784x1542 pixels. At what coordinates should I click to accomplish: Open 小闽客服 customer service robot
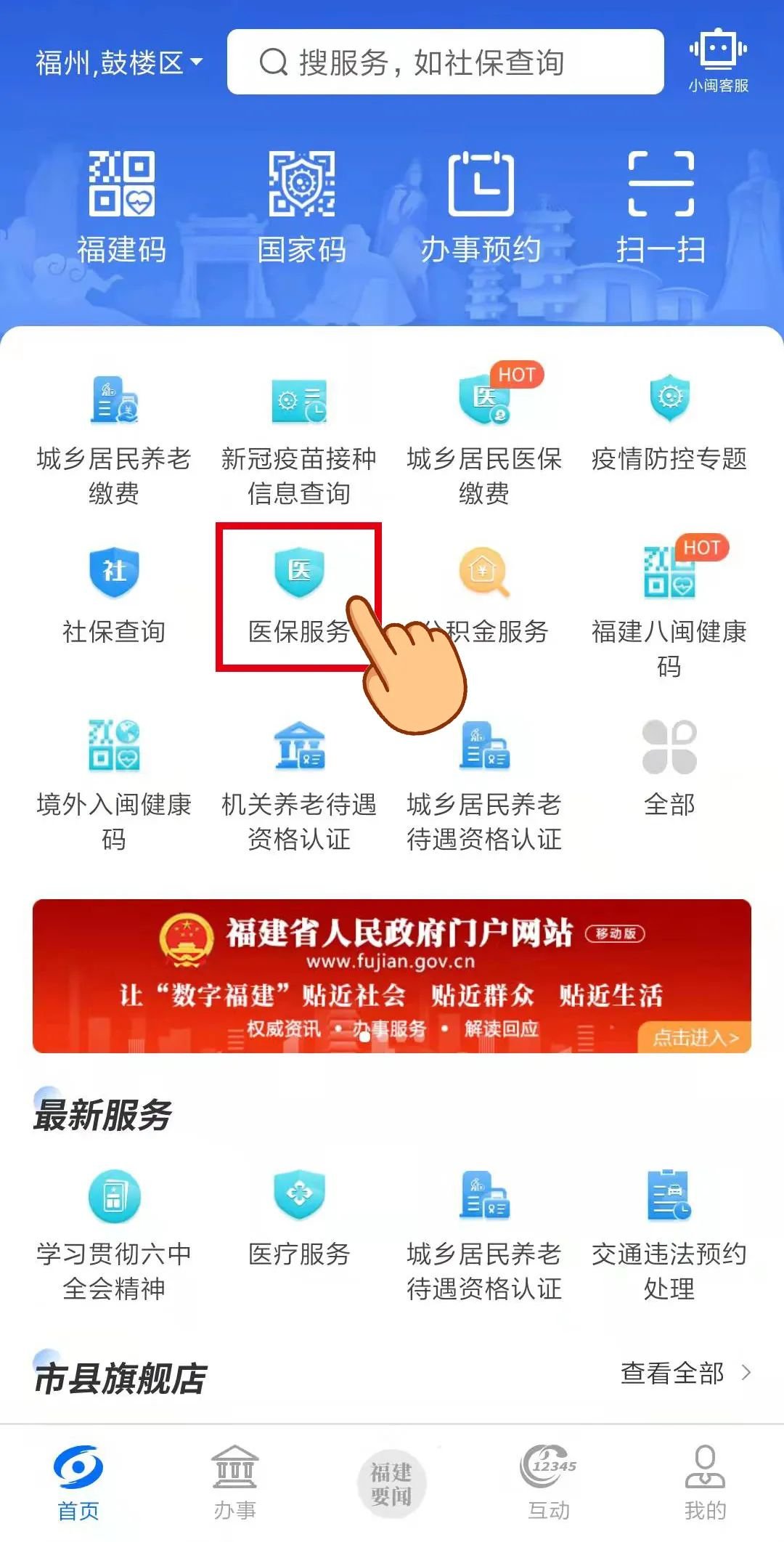[718, 61]
